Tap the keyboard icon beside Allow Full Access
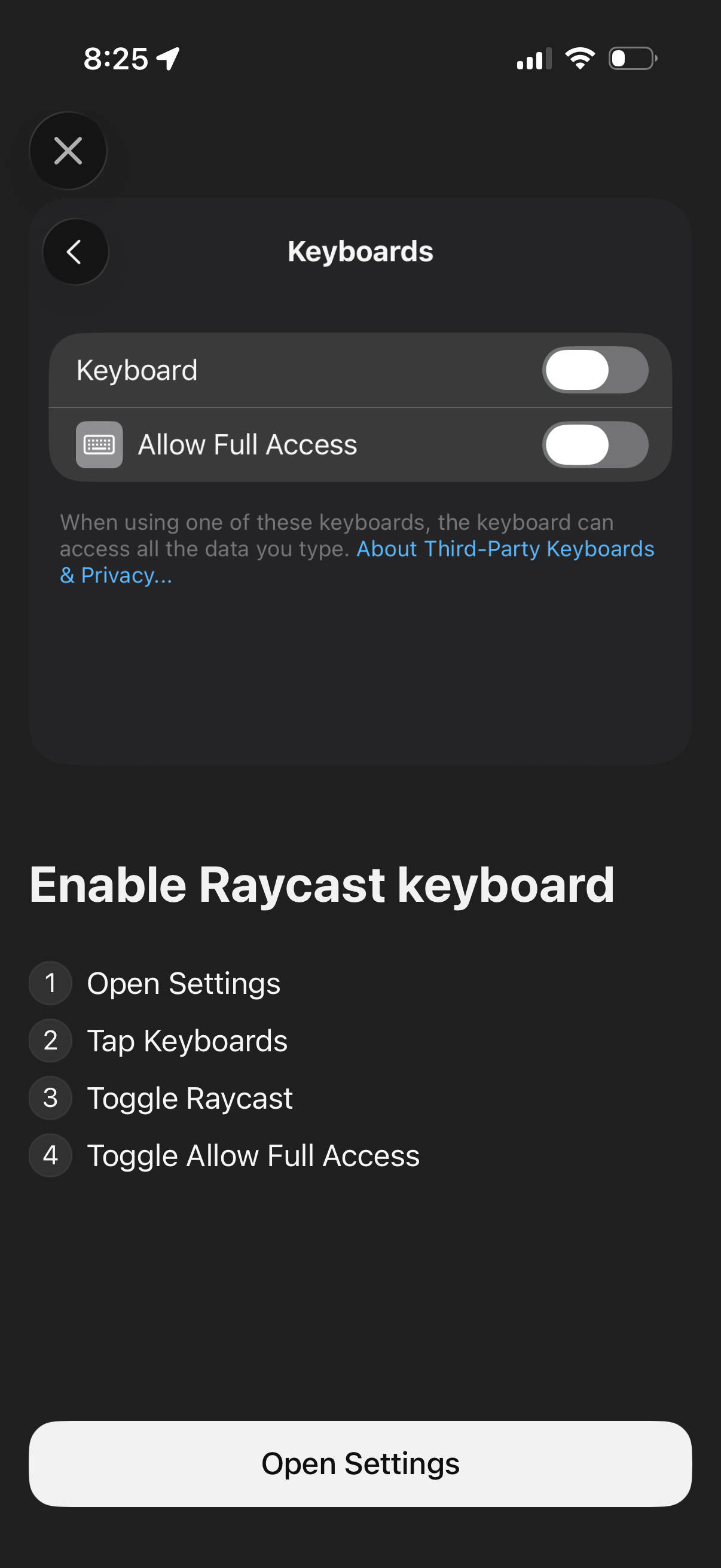Image resolution: width=721 pixels, height=1568 pixels. click(99, 445)
